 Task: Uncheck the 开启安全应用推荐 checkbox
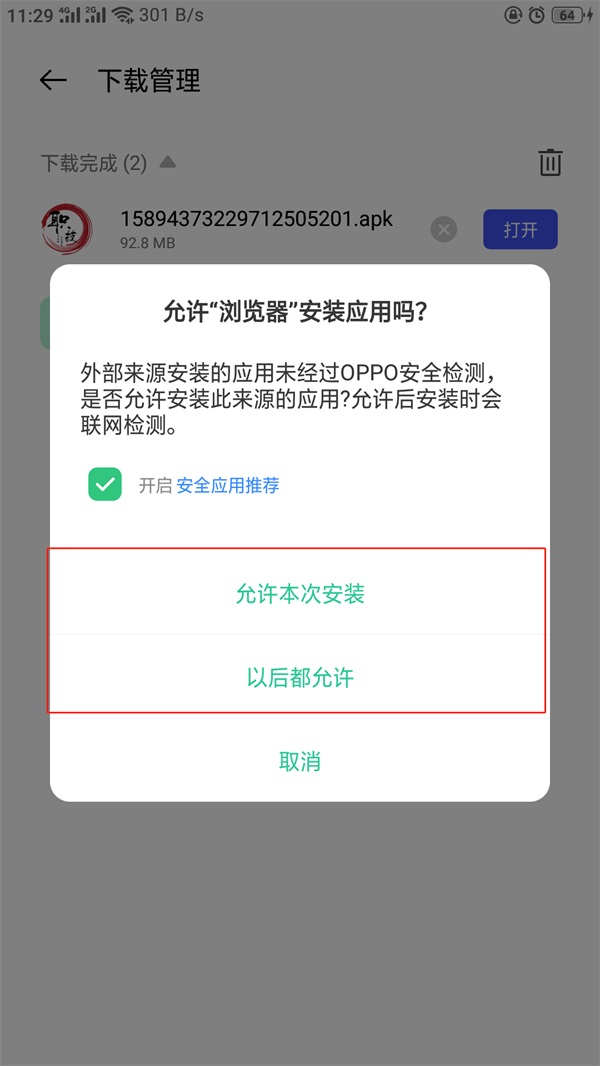(105, 485)
